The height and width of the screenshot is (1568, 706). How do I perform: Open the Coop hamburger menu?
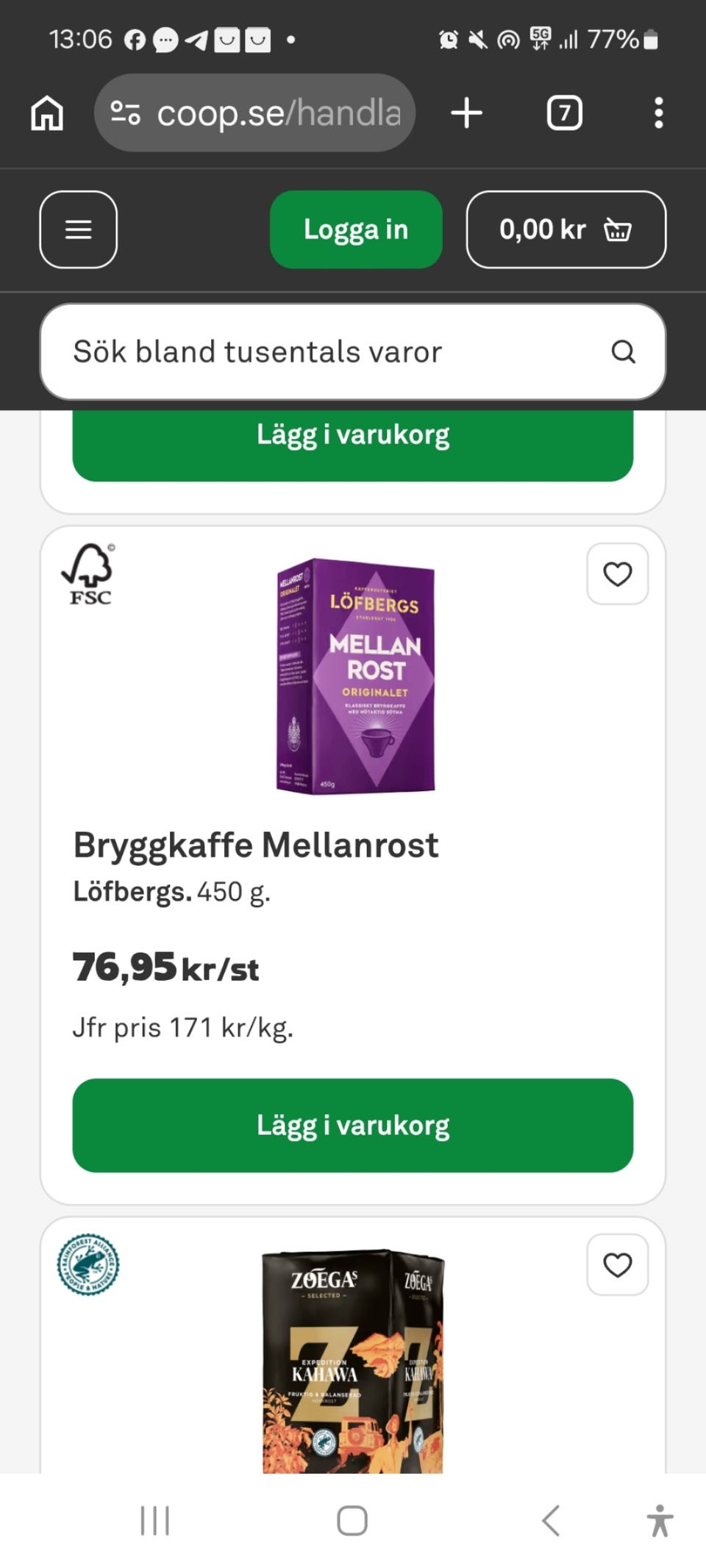[x=78, y=229]
